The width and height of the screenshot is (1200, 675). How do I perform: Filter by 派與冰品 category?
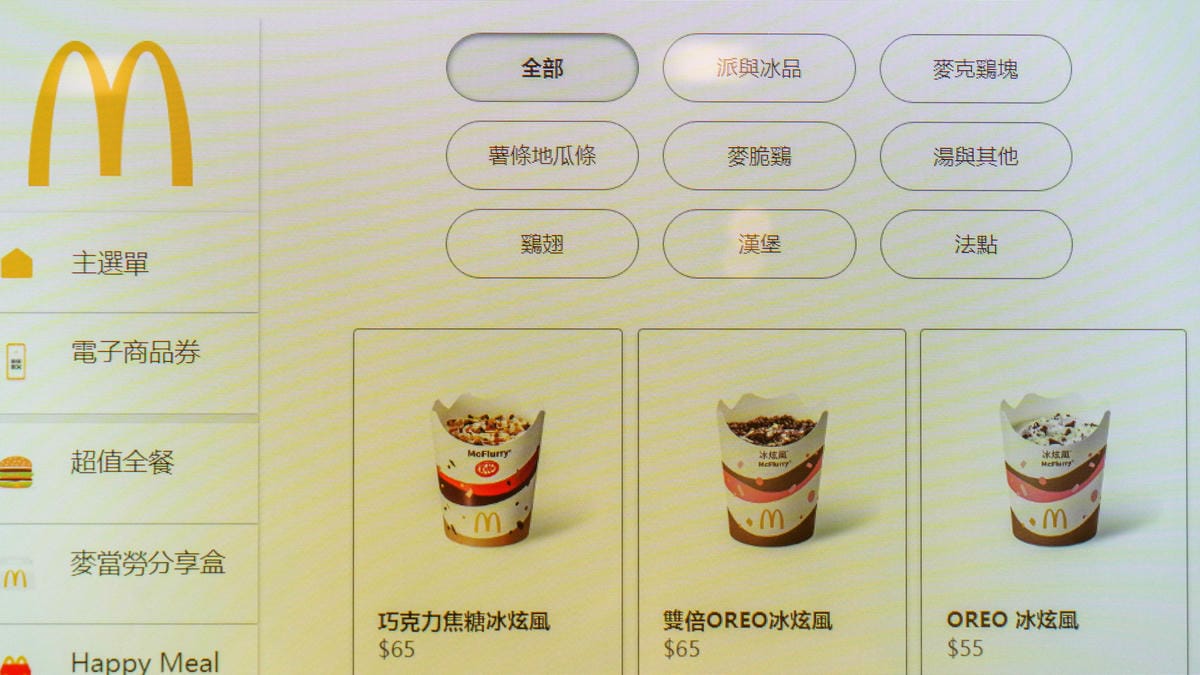(759, 68)
